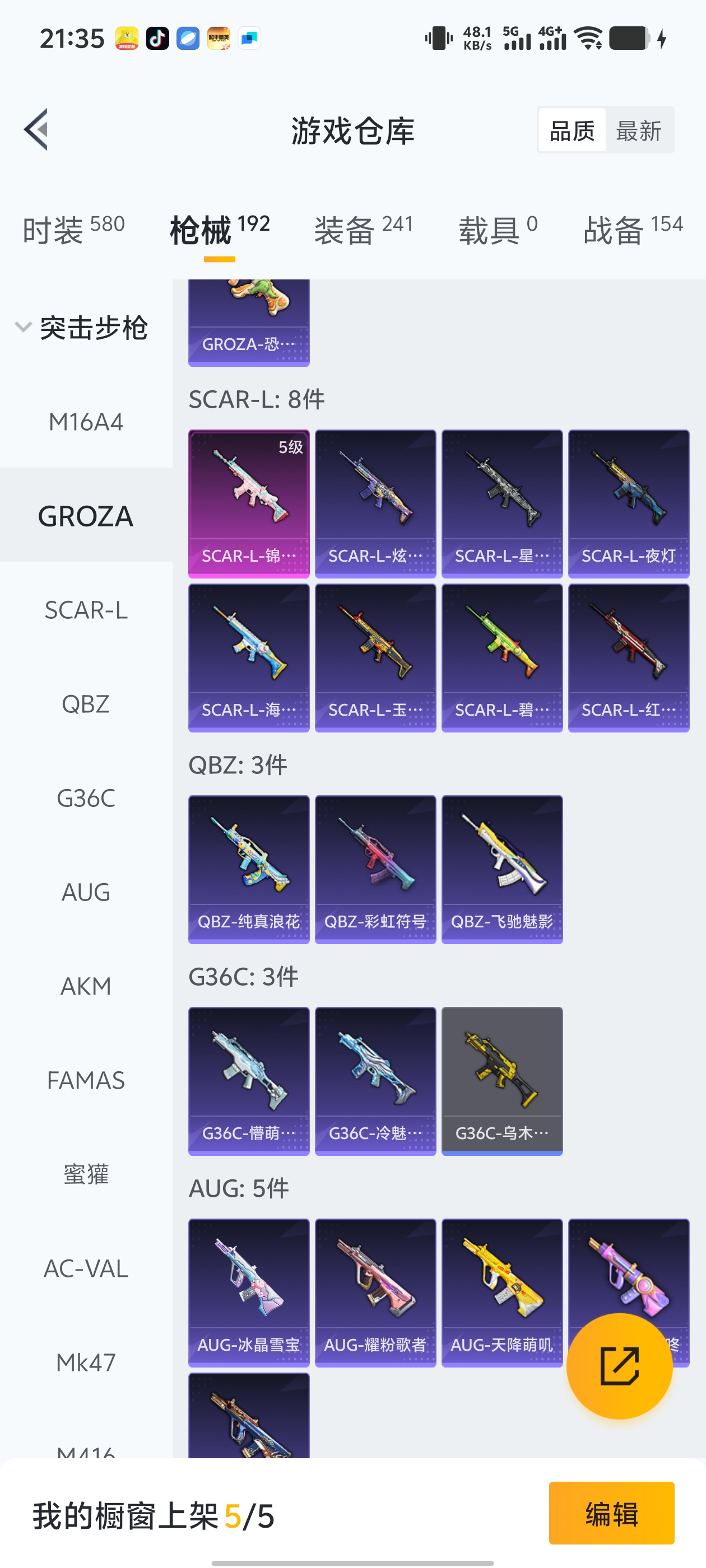Sort by 最新

coord(638,131)
